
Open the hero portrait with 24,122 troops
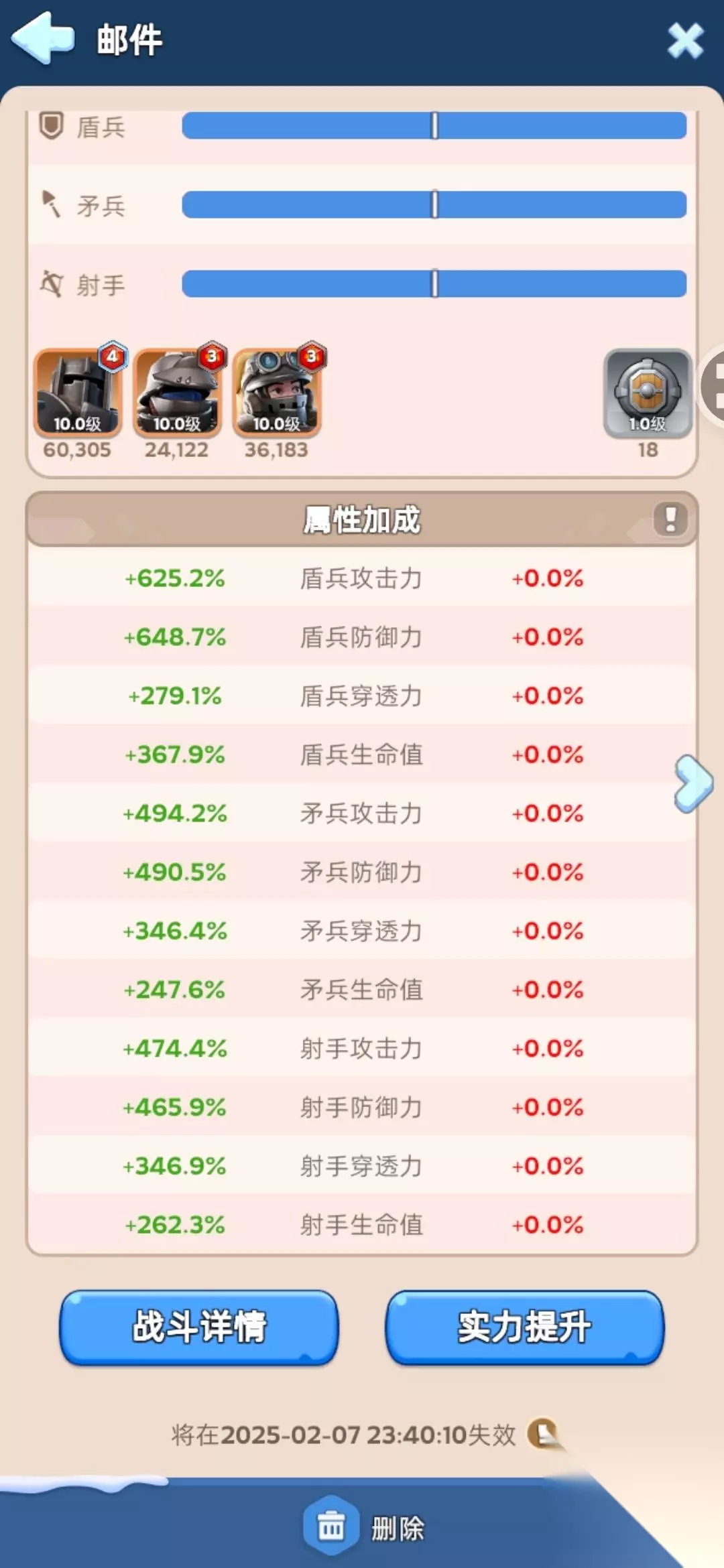(178, 393)
